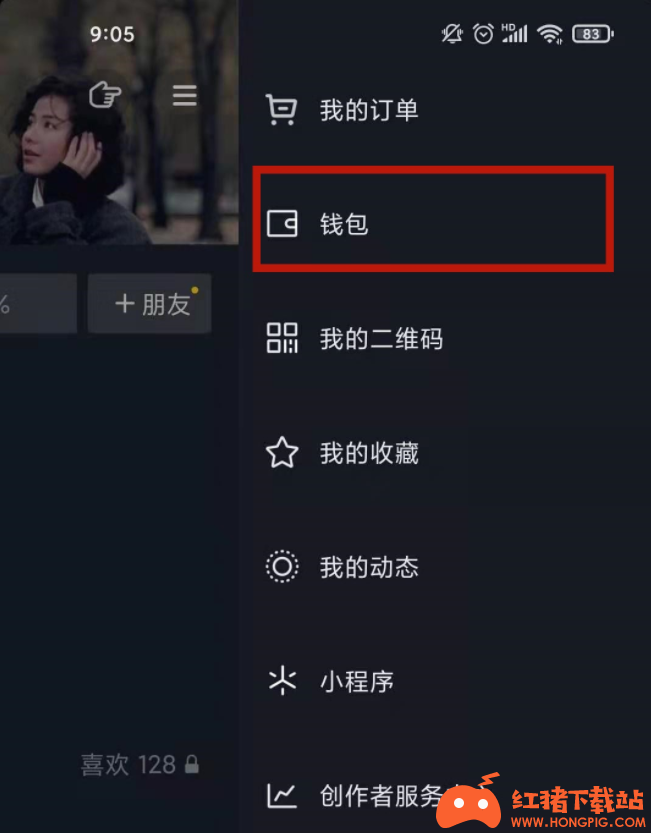Open 创作者服务 creator center
The width and height of the screenshot is (651, 833).
pyautogui.click(x=380, y=796)
